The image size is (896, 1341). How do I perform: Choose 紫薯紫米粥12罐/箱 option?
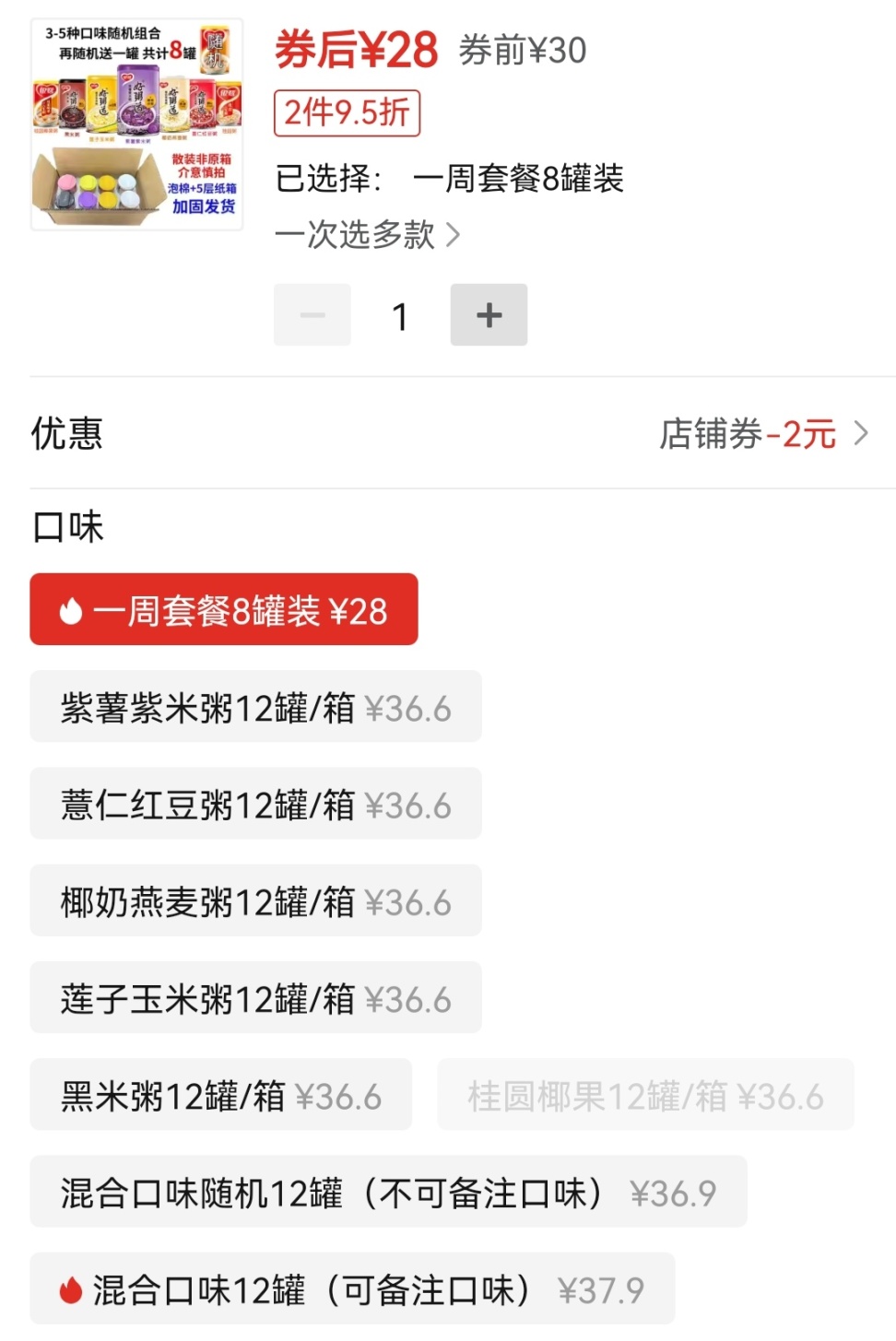[x=255, y=707]
